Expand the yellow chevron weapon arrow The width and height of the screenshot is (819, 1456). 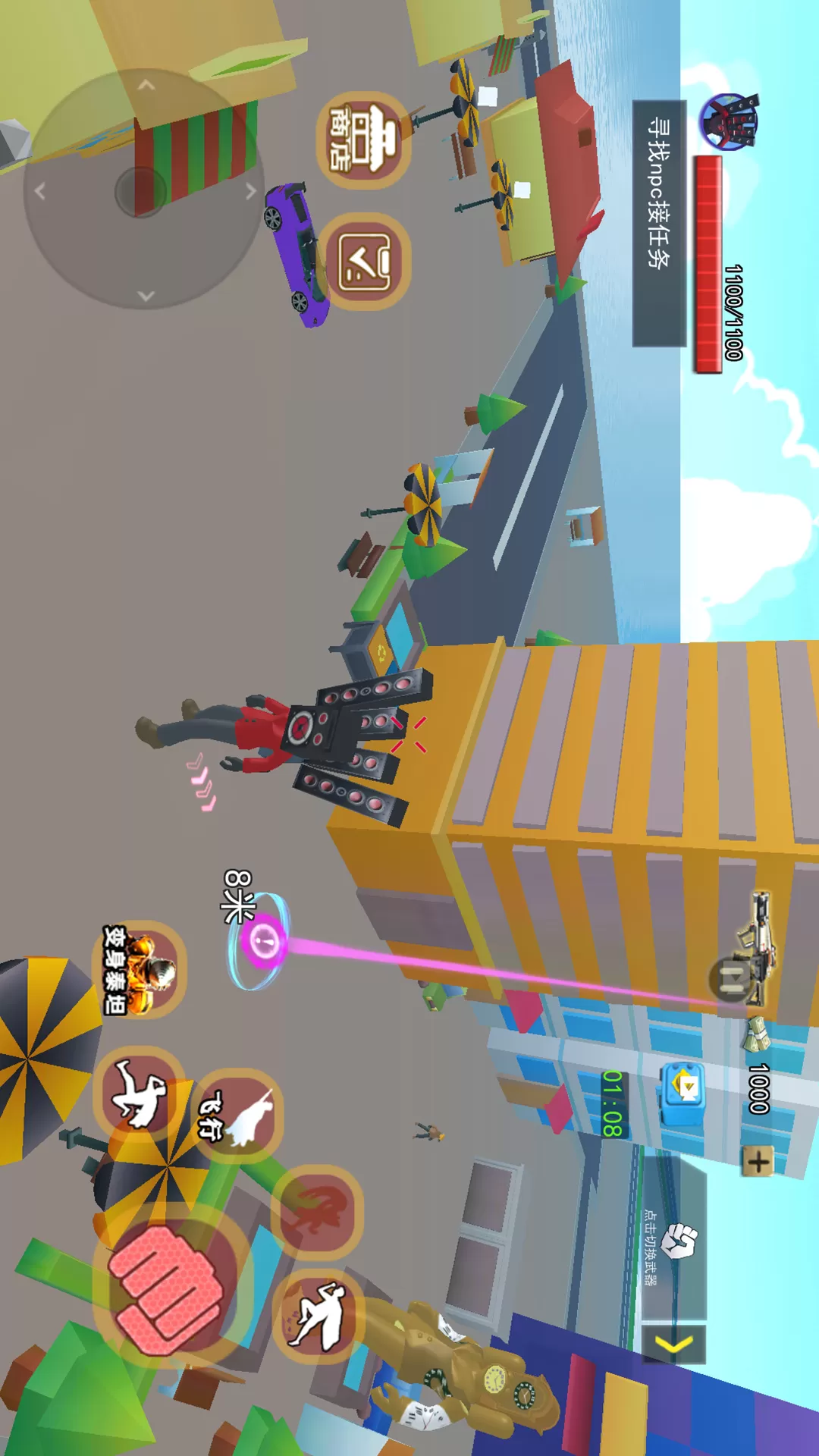click(674, 1345)
